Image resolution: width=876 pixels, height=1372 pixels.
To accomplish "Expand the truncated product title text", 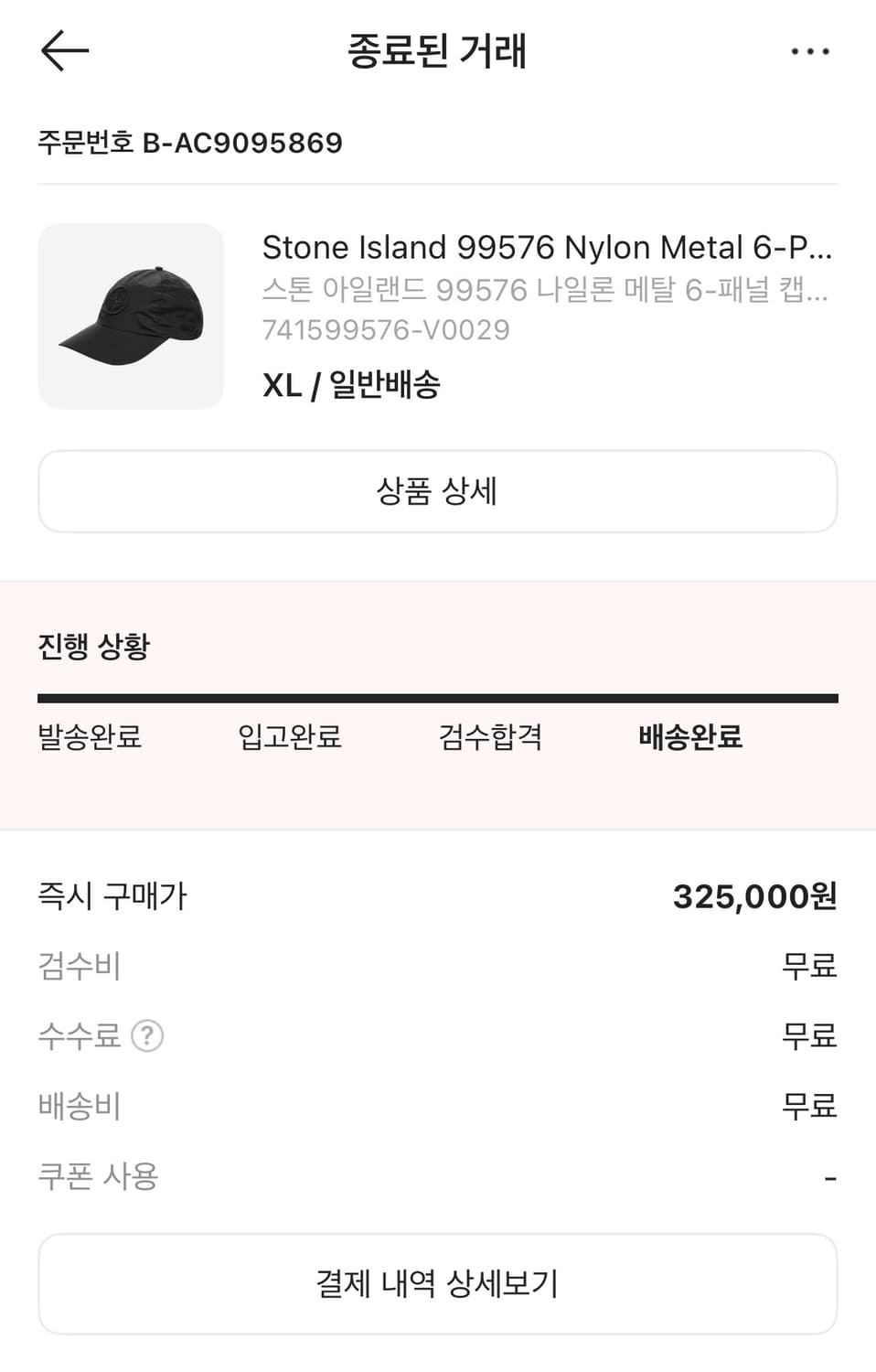I will pyautogui.click(x=549, y=247).
